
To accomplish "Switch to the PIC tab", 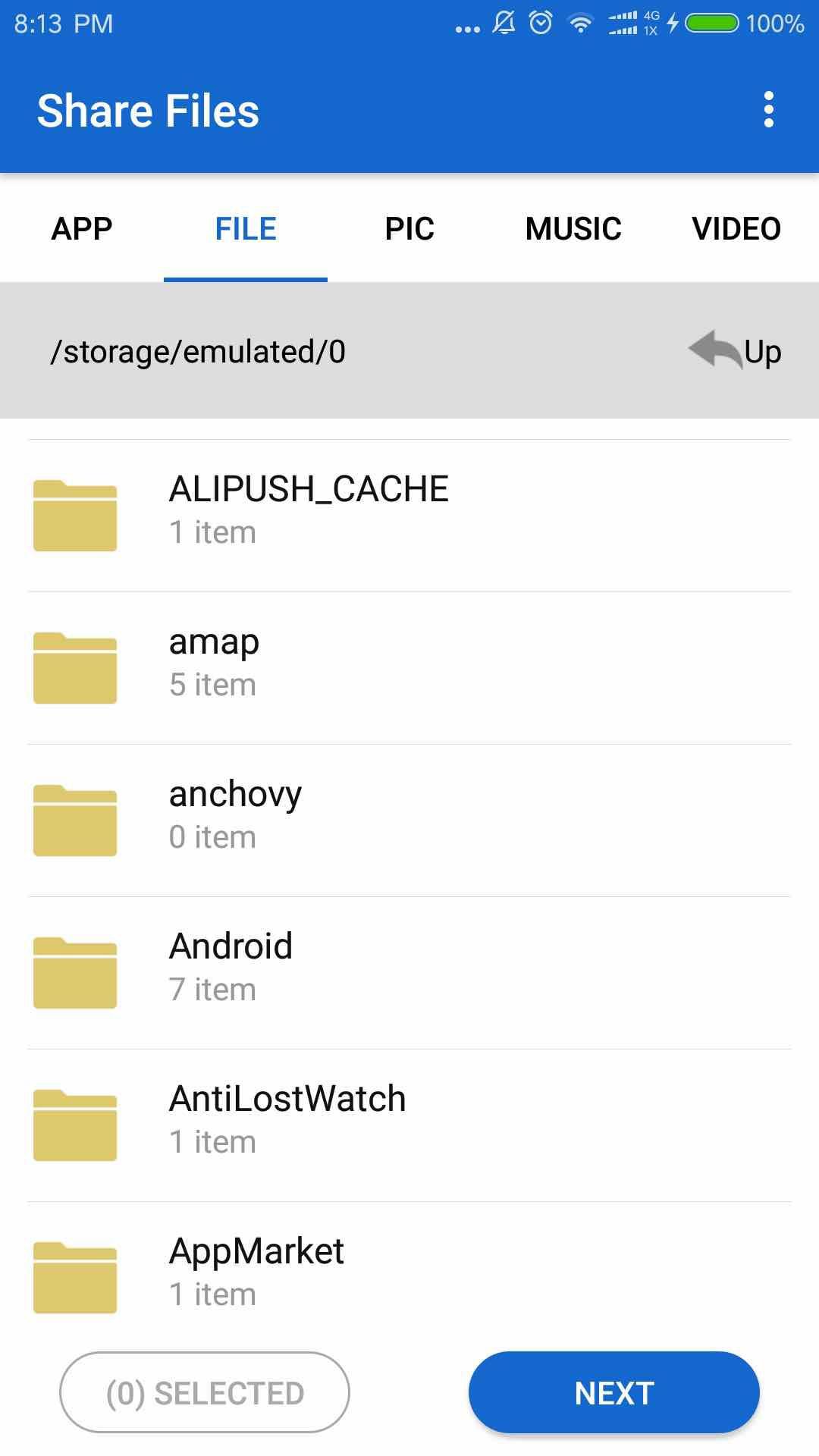I will [409, 228].
